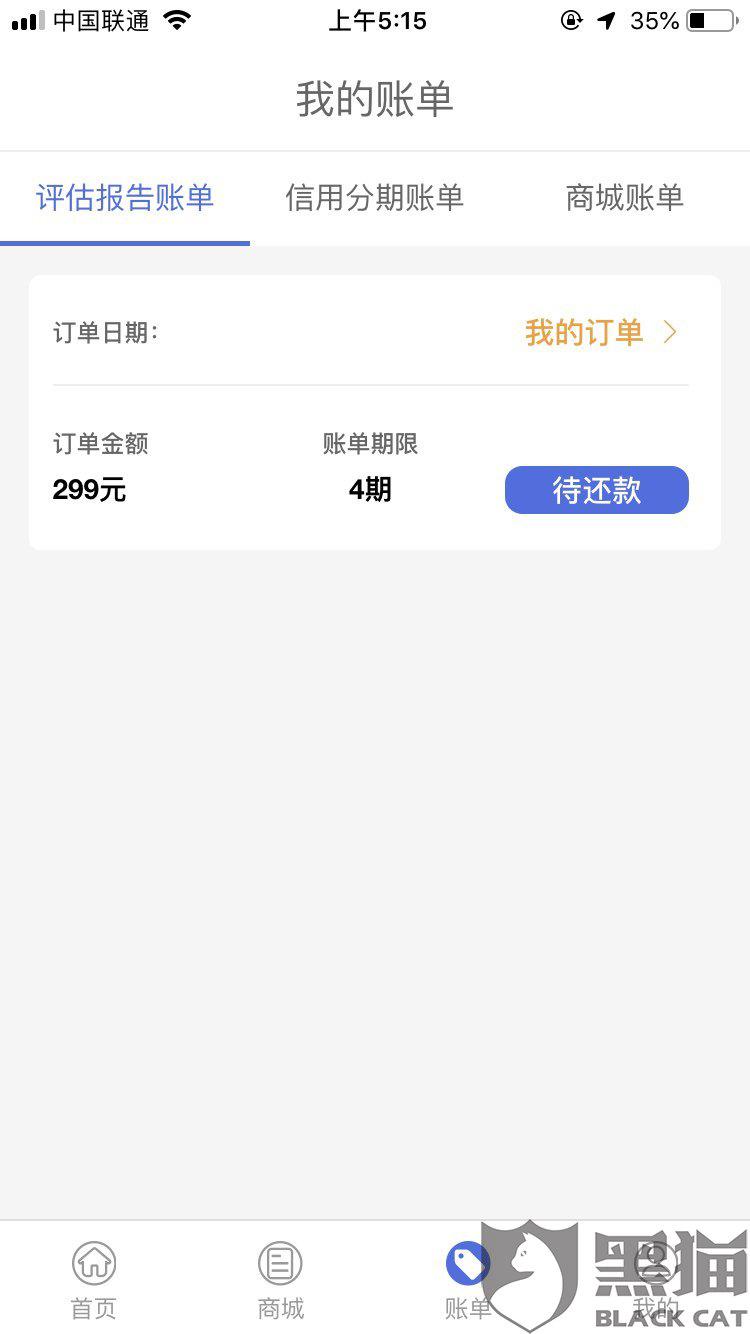The image size is (750, 1334).
Task: Tap the 待还款 button
Action: pos(596,491)
